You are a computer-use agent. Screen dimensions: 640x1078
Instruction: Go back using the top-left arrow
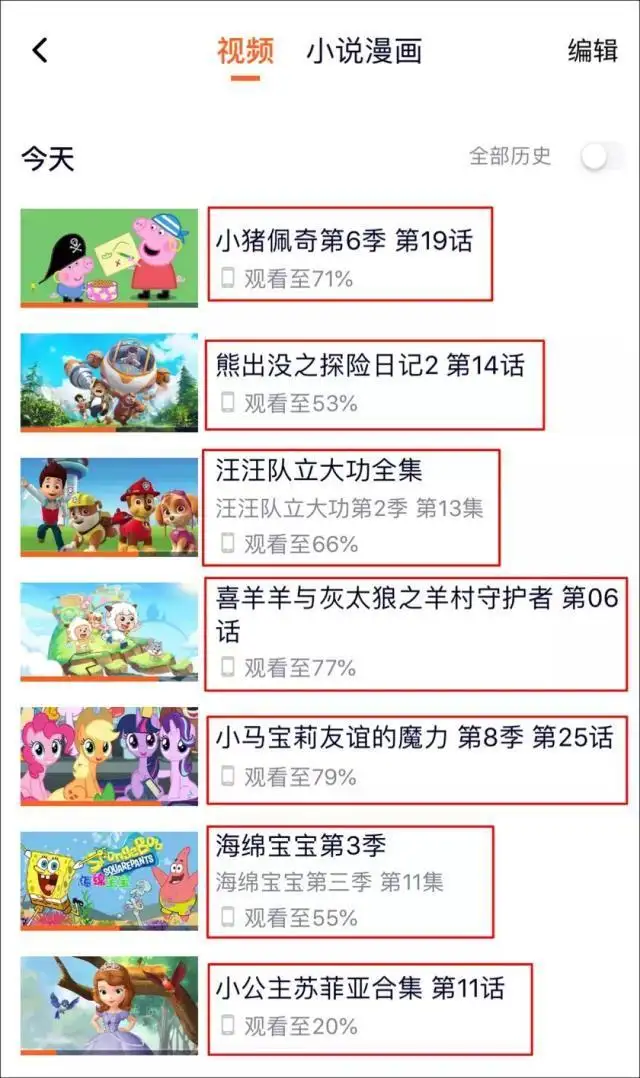tap(40, 50)
